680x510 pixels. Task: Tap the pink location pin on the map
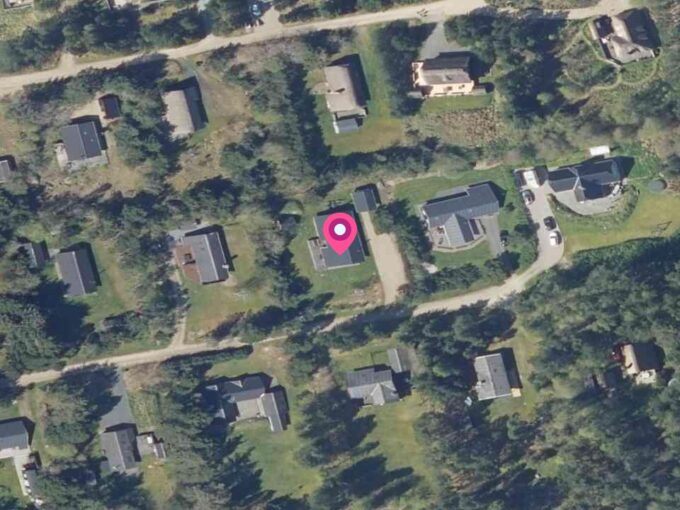[340, 233]
